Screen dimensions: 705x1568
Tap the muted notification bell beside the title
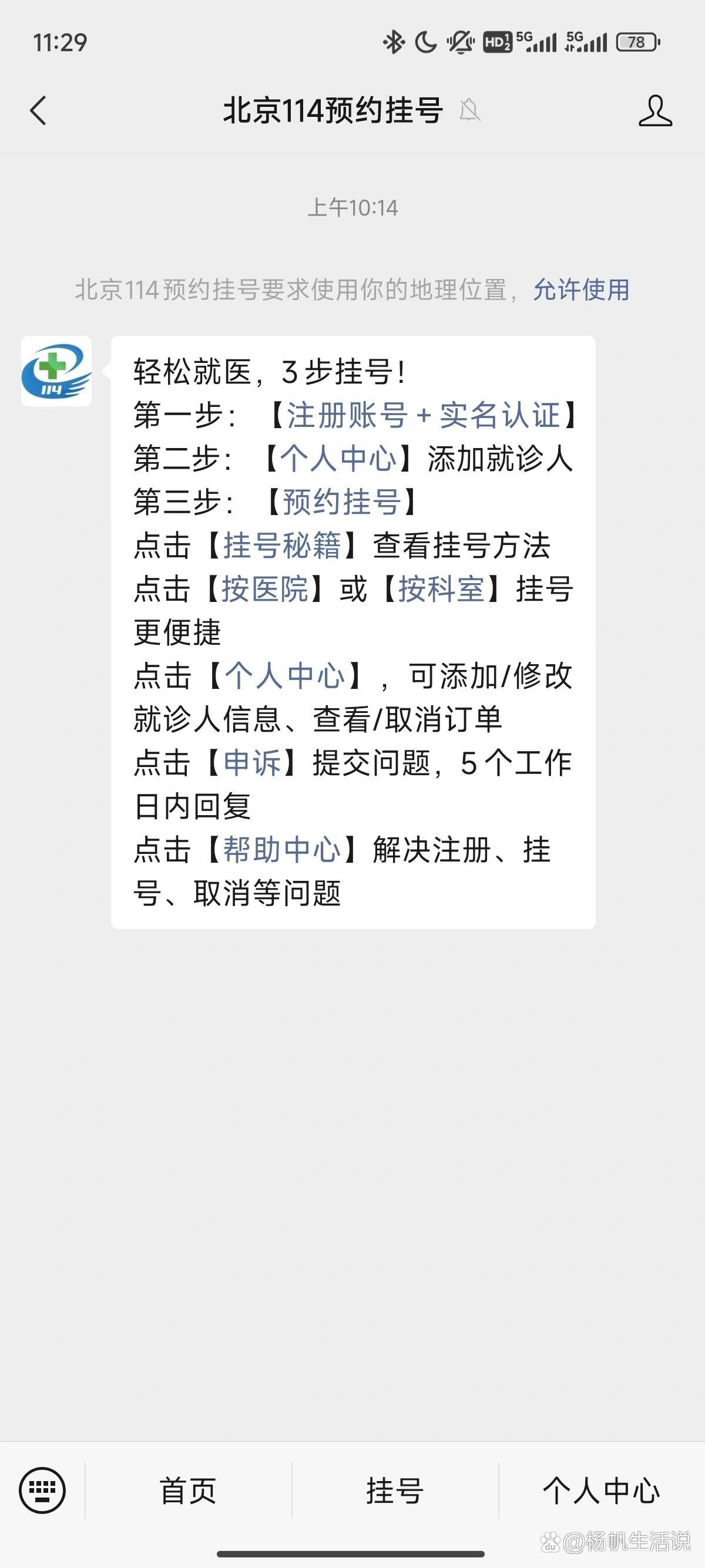(470, 112)
